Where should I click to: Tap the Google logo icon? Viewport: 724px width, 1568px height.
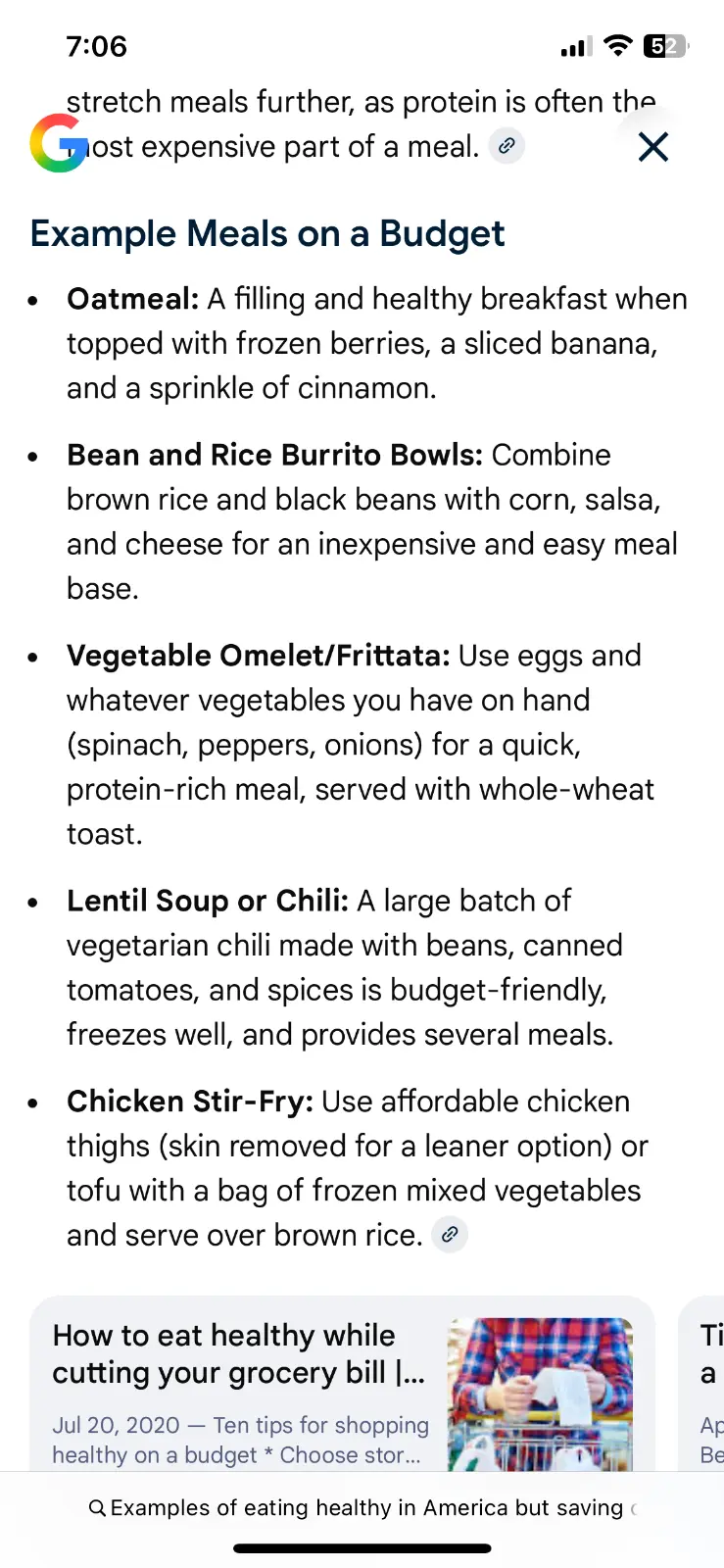point(59,144)
